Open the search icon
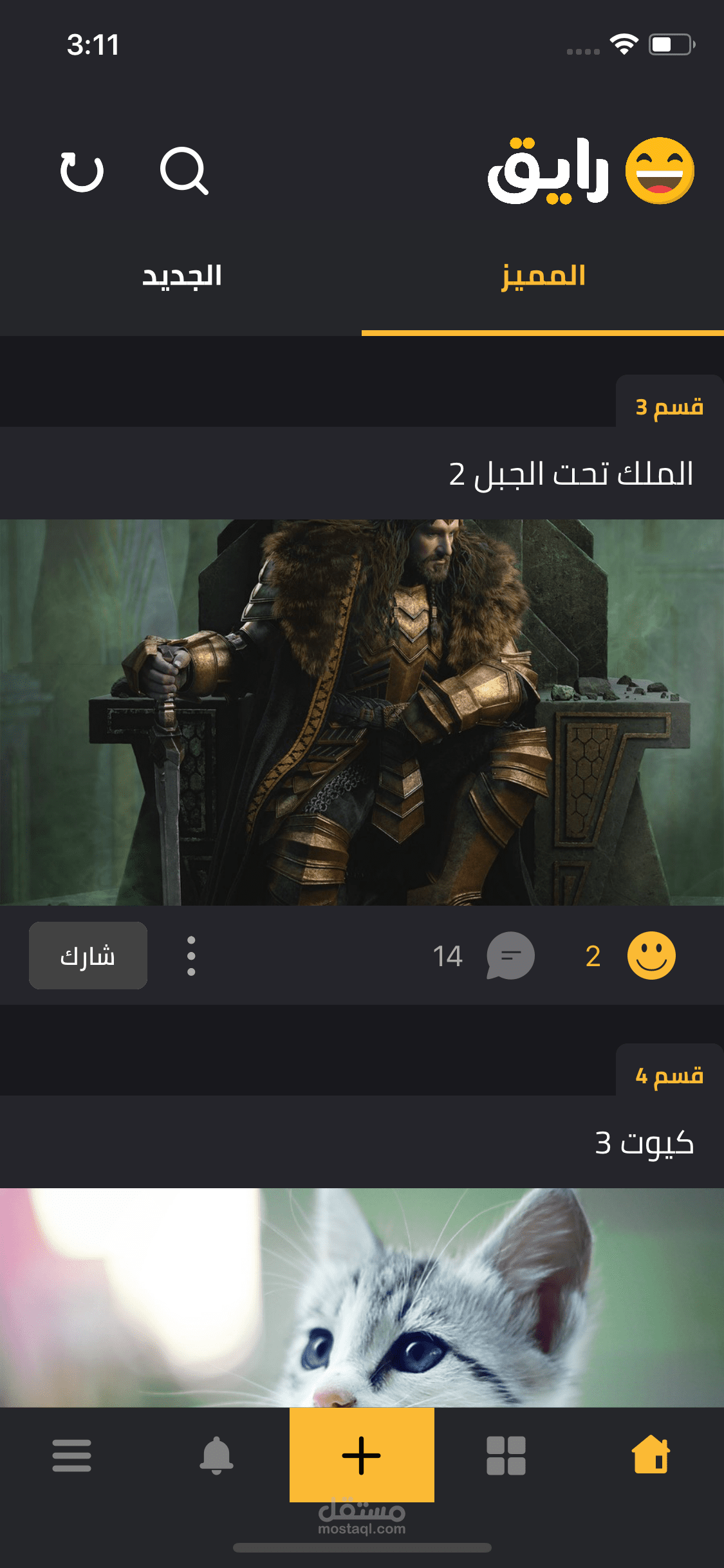 [x=184, y=171]
